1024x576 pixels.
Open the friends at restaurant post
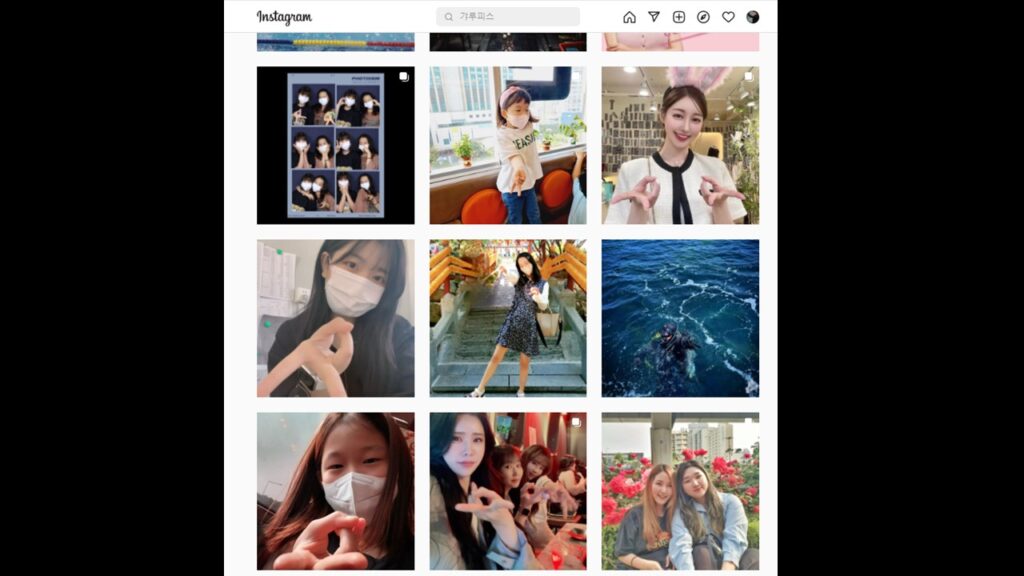coord(508,491)
